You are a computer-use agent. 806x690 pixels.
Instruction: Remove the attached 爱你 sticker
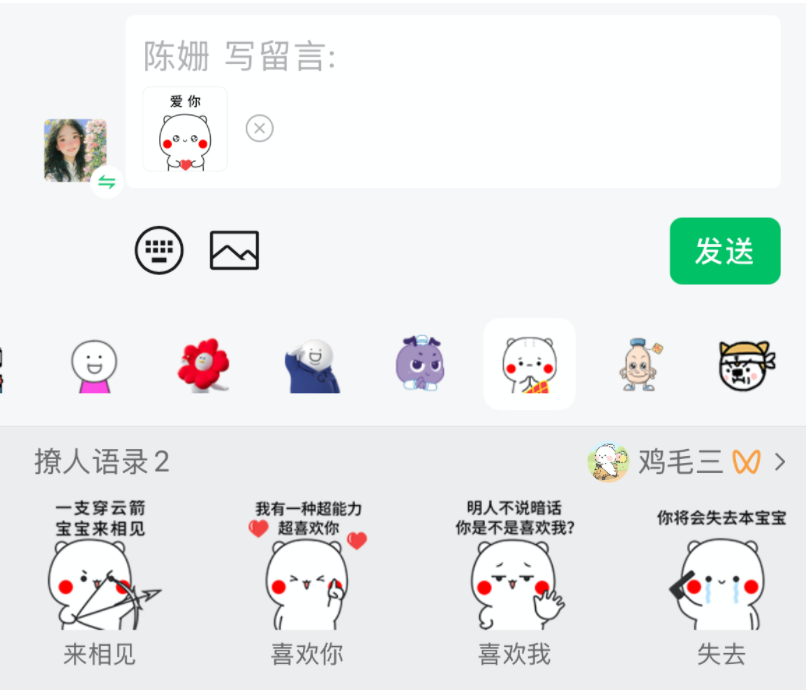(x=259, y=129)
